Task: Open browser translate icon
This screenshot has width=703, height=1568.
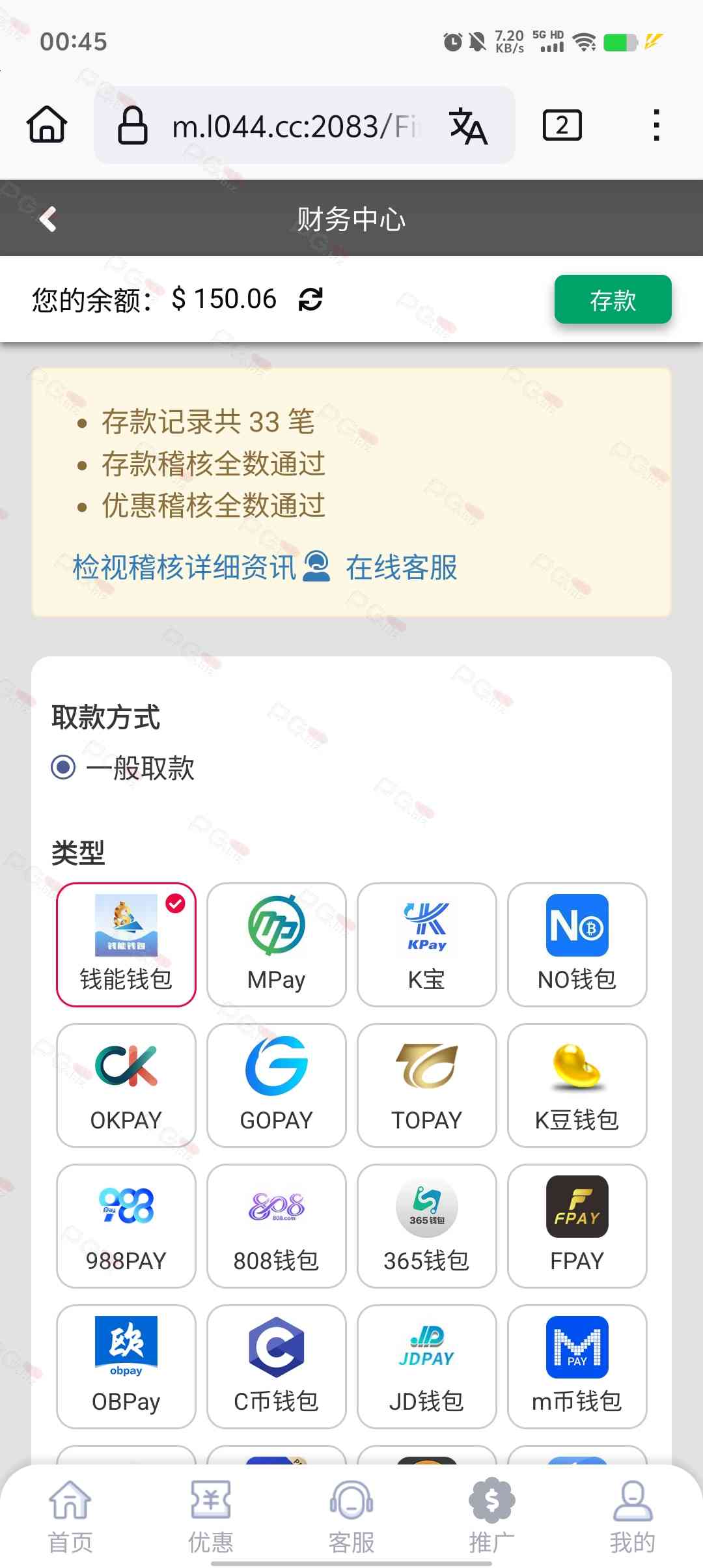Action: point(468,126)
